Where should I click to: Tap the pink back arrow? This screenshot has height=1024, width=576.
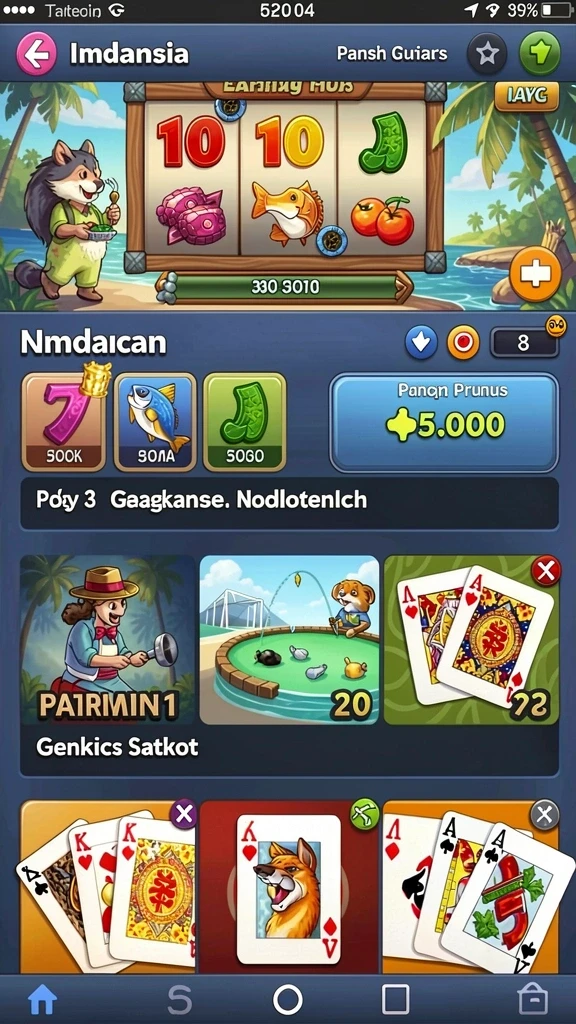point(37,54)
